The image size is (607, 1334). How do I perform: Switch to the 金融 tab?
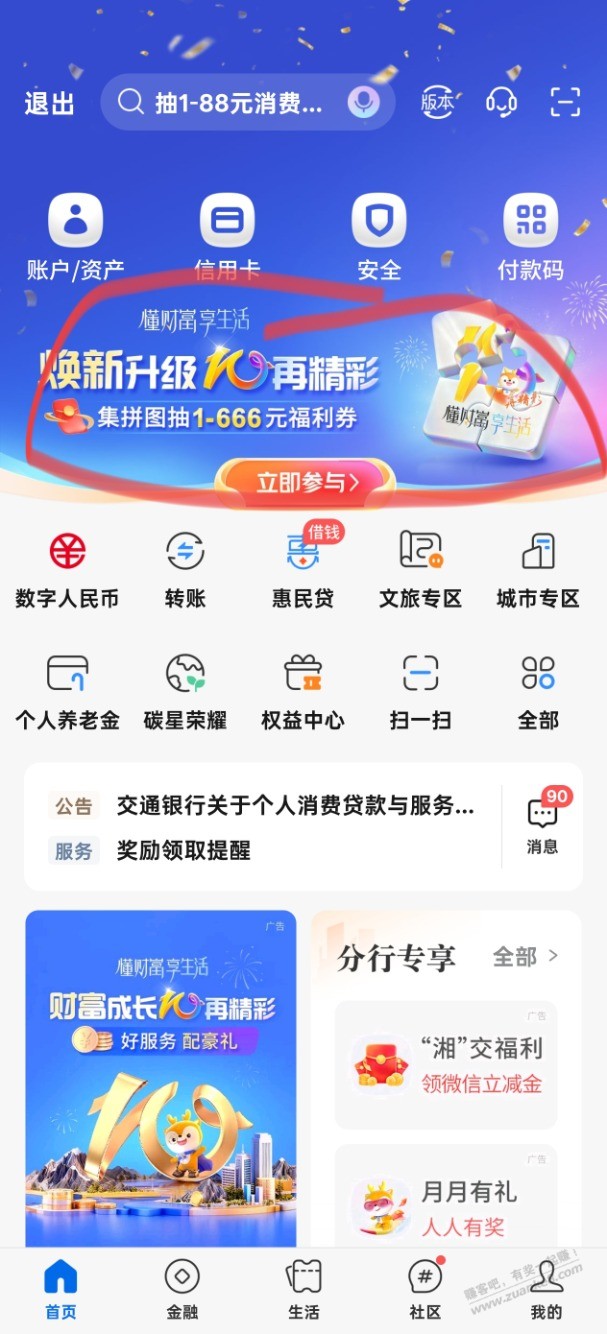pyautogui.click(x=182, y=1289)
